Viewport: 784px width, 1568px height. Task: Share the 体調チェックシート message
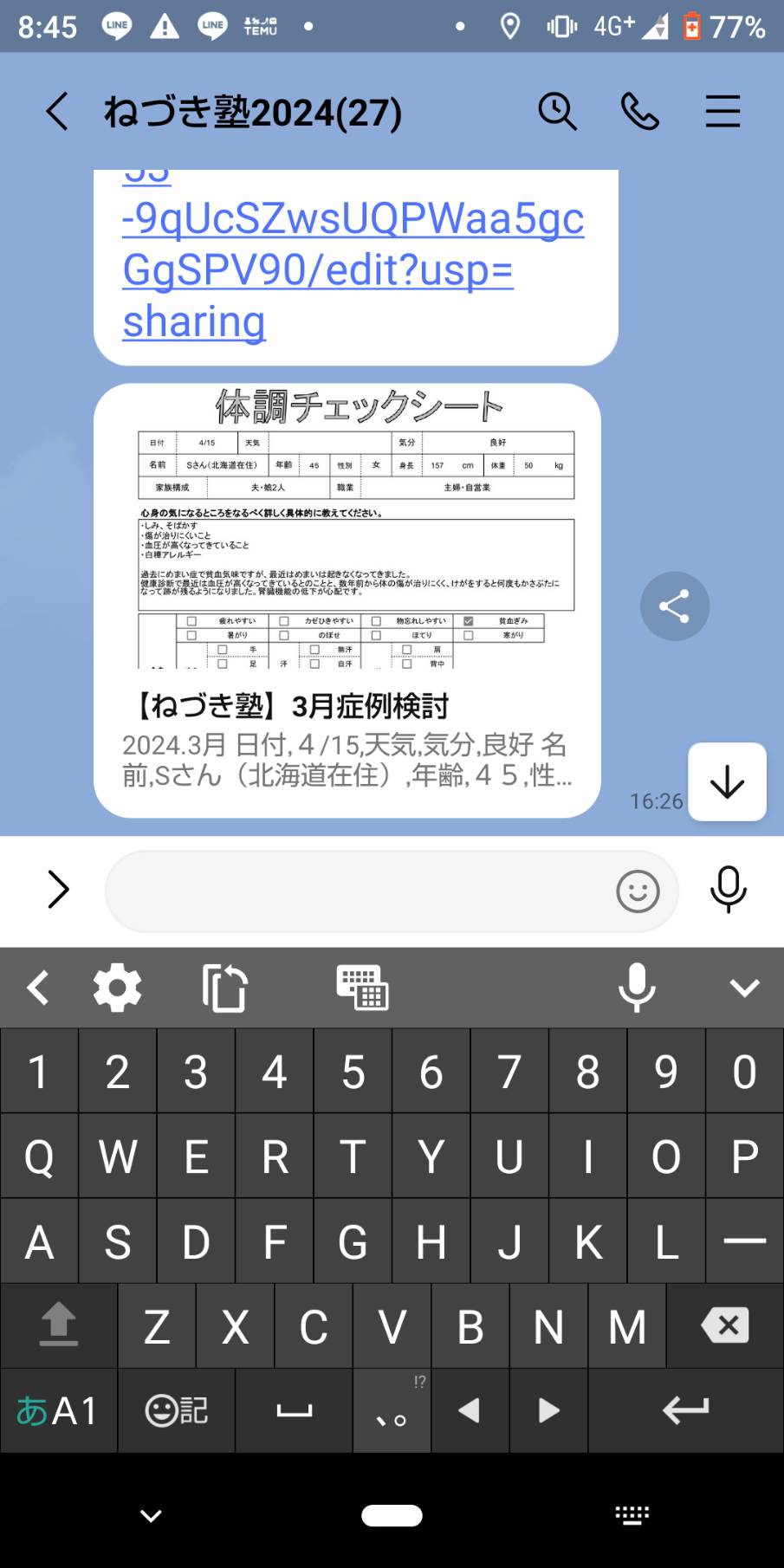coord(675,606)
